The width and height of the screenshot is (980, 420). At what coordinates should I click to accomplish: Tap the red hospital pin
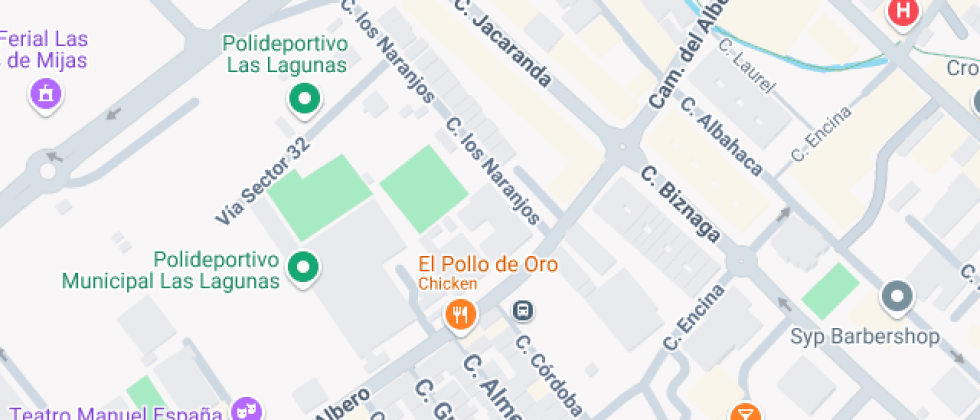pyautogui.click(x=903, y=13)
